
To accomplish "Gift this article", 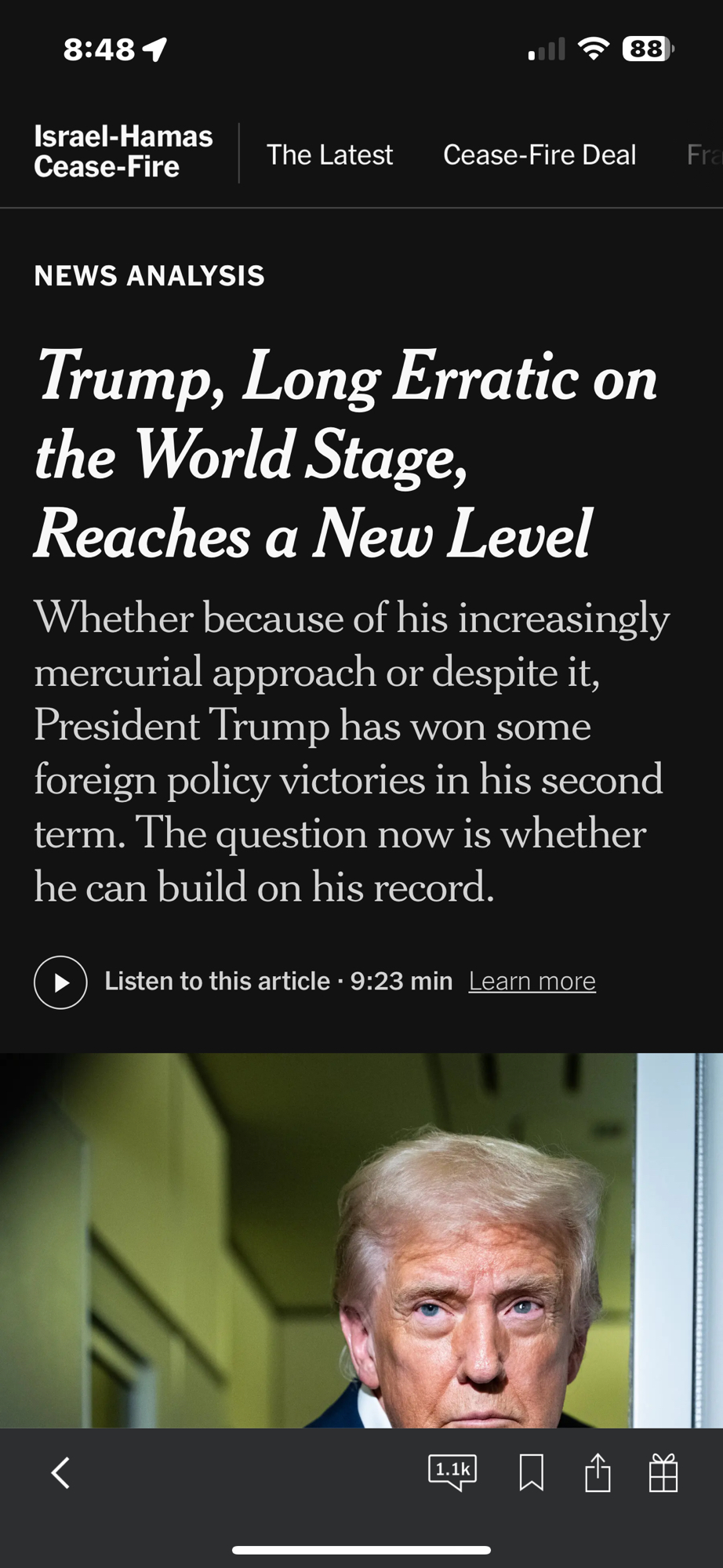I will coord(663,1472).
